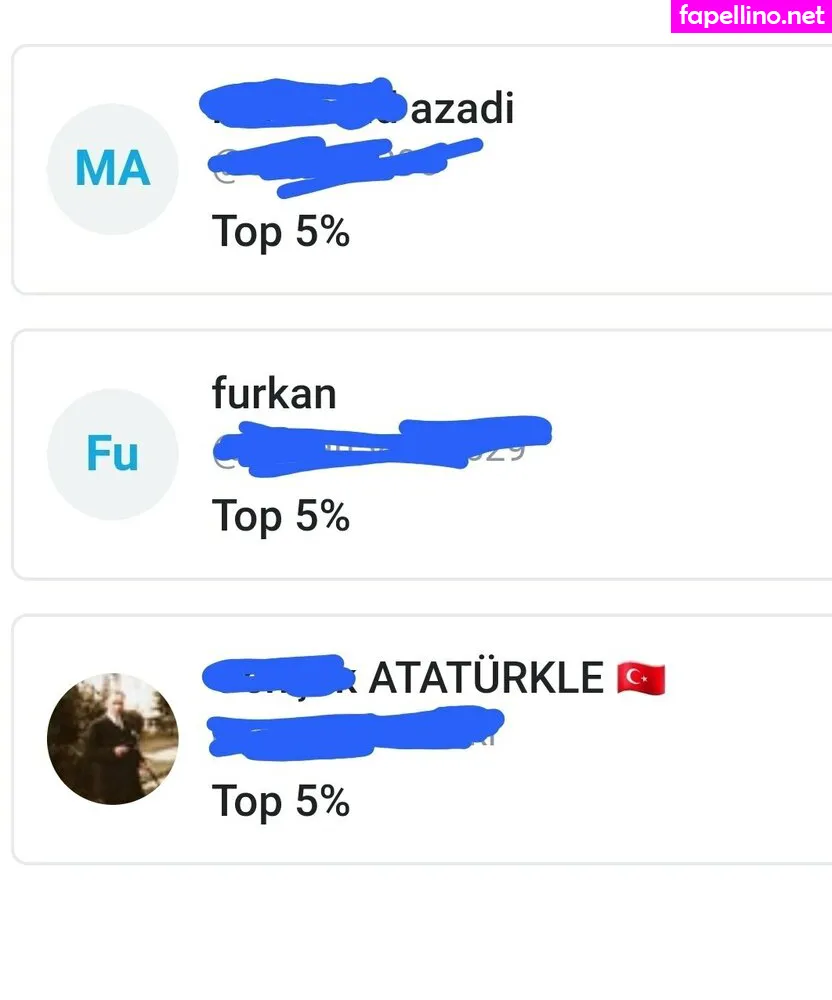The height and width of the screenshot is (1000, 832).
Task: Open furkan's user card
Action: [420, 455]
